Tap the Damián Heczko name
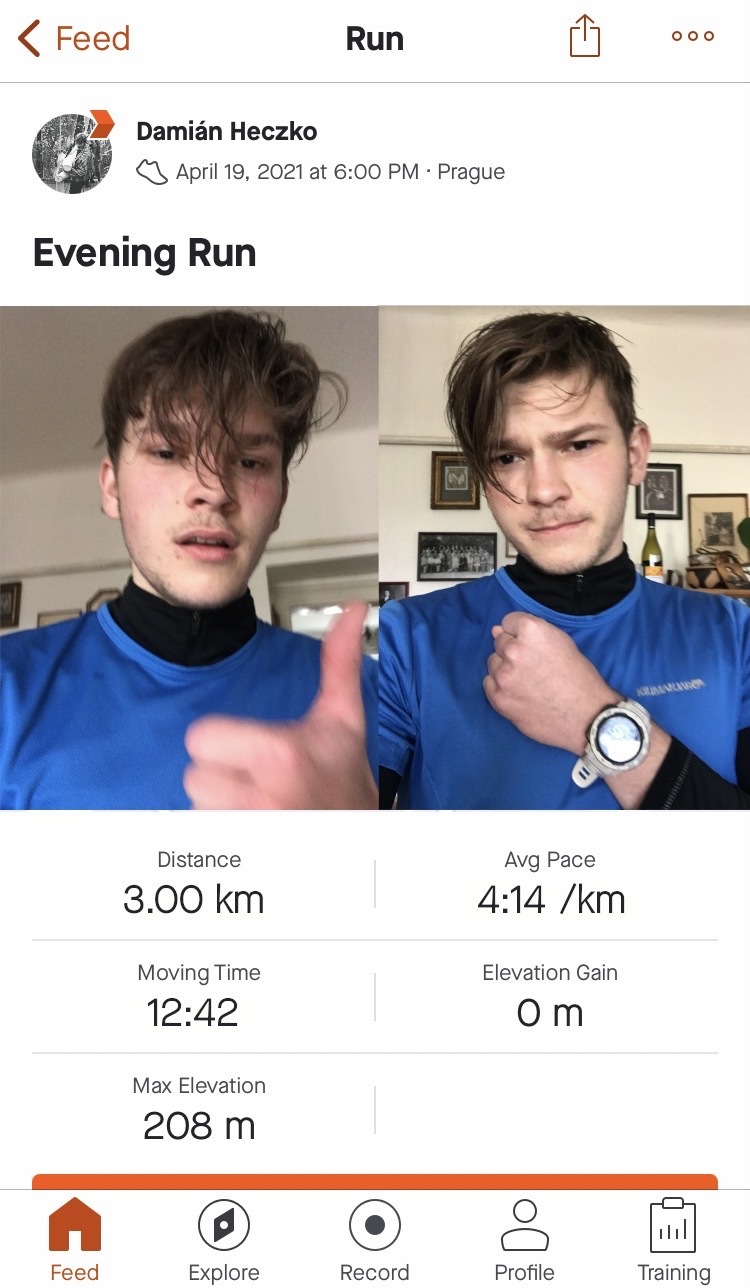Image resolution: width=750 pixels, height=1288 pixels. [226, 131]
